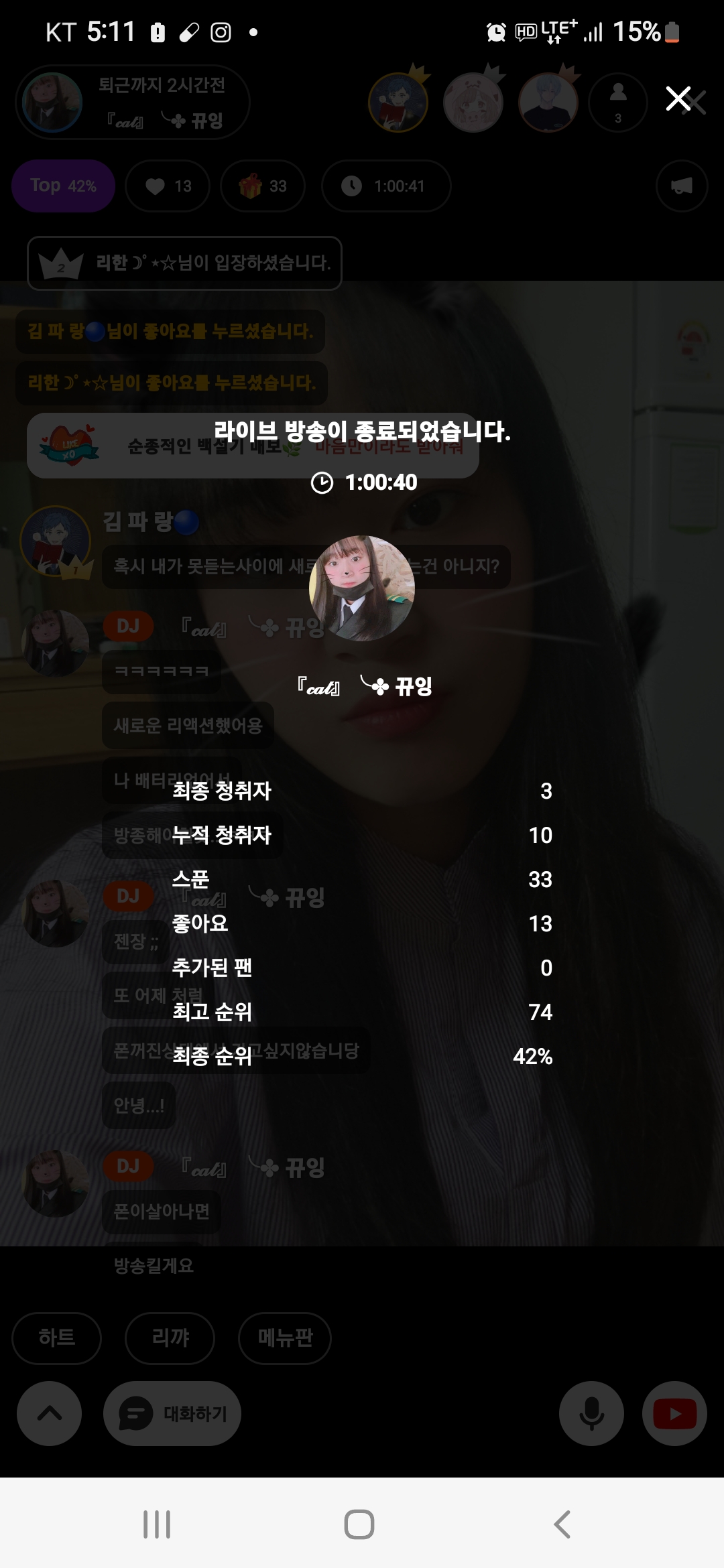Open the DJ's profile picture in the summary
The image size is (724, 1568).
tap(361, 588)
